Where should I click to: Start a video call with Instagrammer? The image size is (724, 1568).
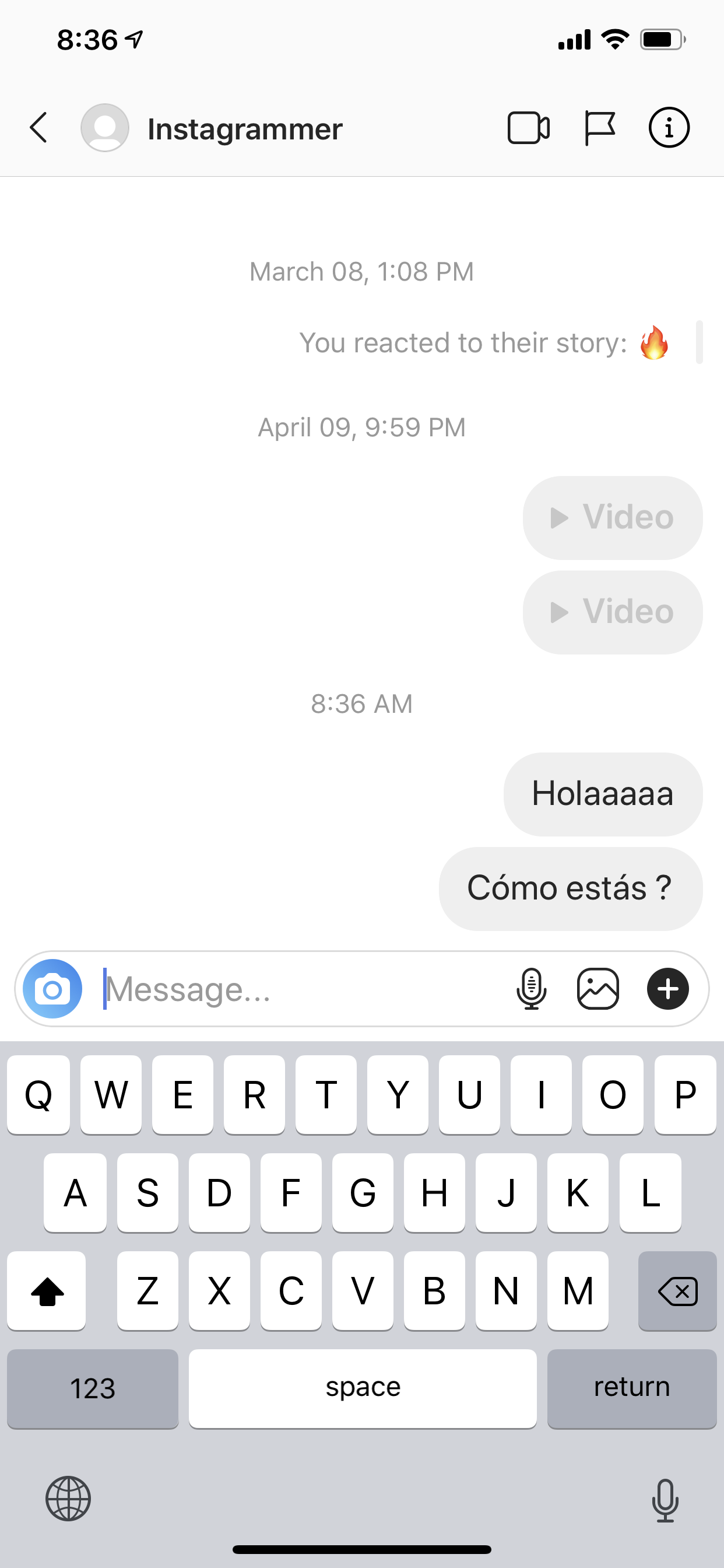(x=528, y=128)
